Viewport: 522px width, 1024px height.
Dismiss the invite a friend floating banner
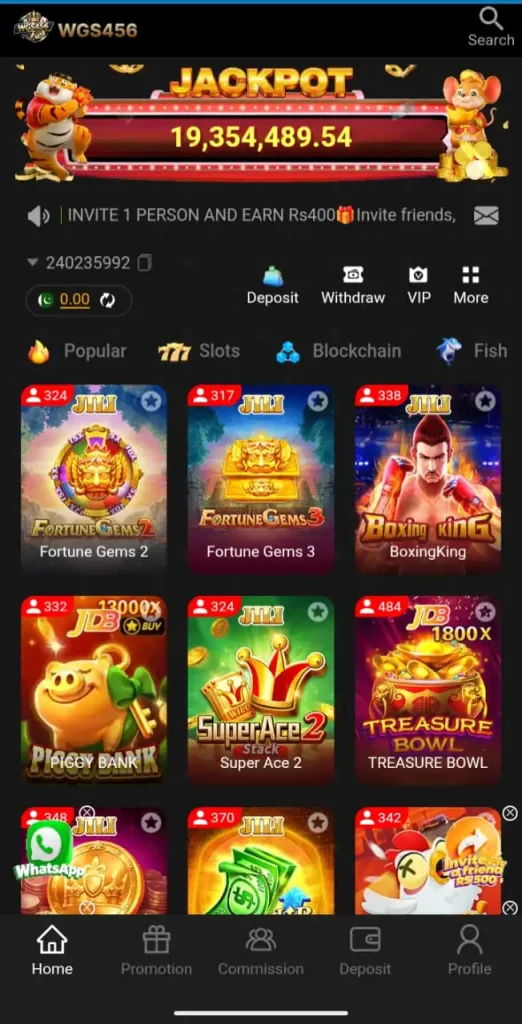click(x=510, y=813)
